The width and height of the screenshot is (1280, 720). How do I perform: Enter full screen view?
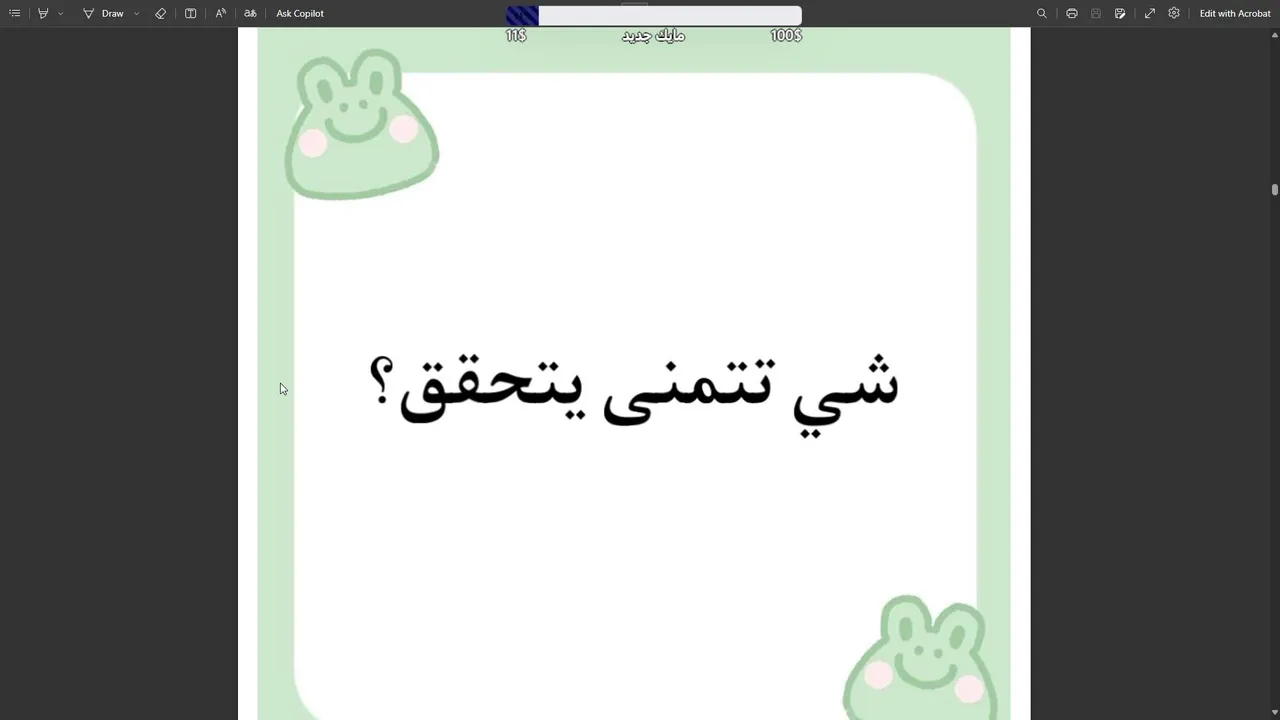click(x=1150, y=13)
